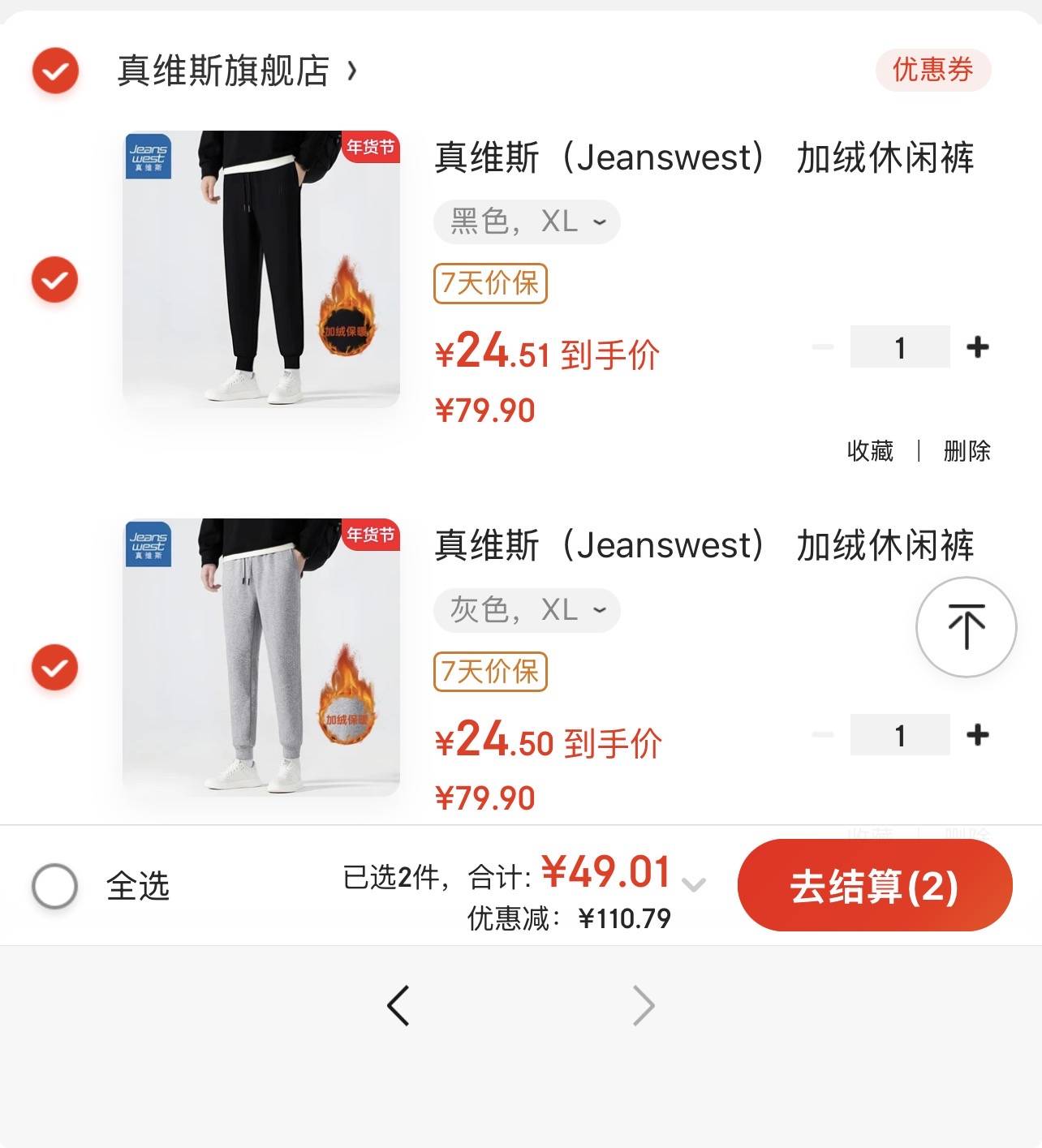Decrease quantity of the black pants
The width and height of the screenshot is (1042, 1148).
tap(823, 347)
